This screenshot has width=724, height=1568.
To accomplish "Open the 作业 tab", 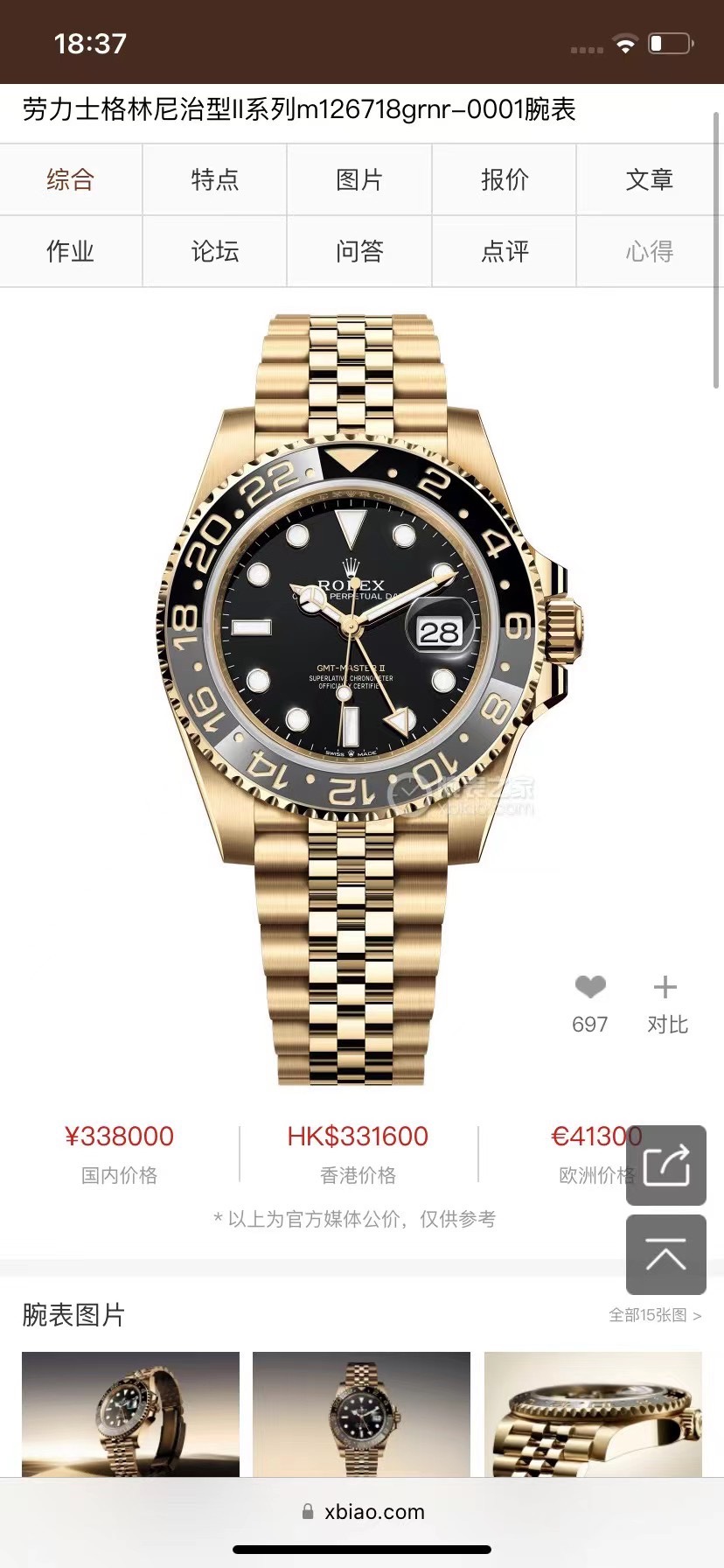I will (x=70, y=251).
